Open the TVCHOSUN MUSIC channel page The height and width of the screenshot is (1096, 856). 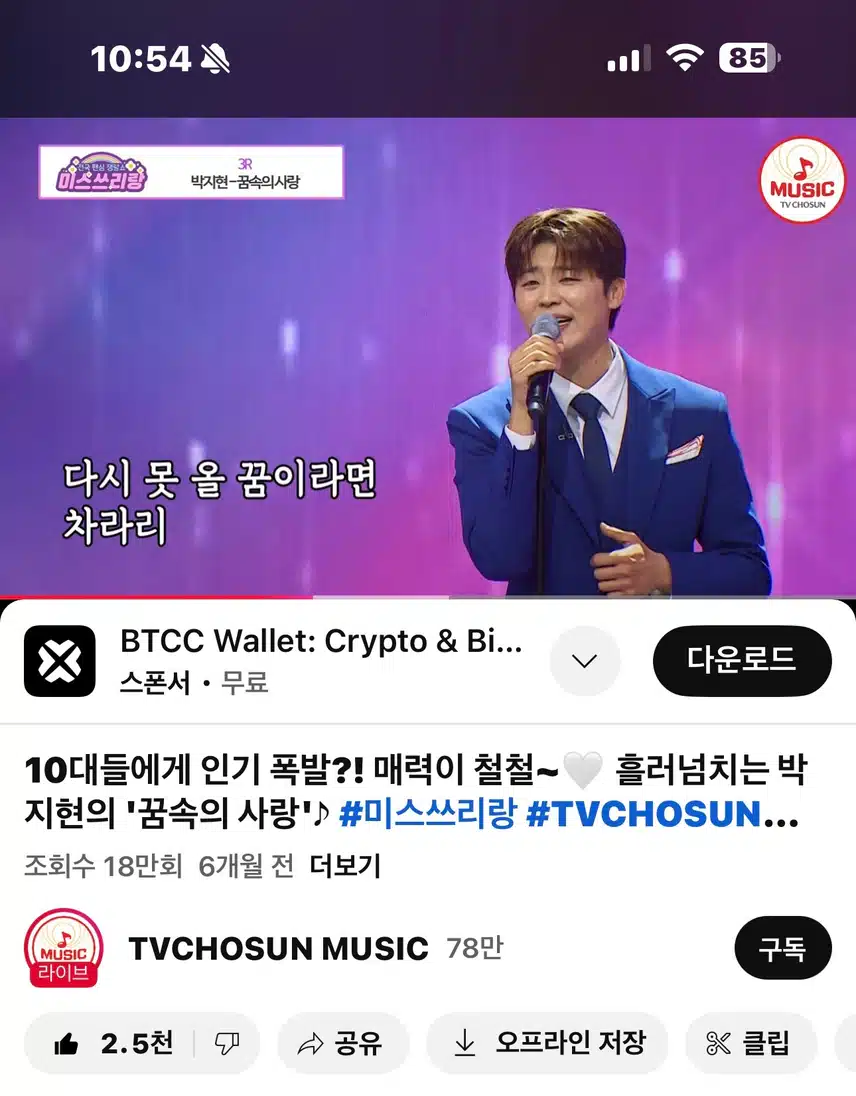pos(278,947)
